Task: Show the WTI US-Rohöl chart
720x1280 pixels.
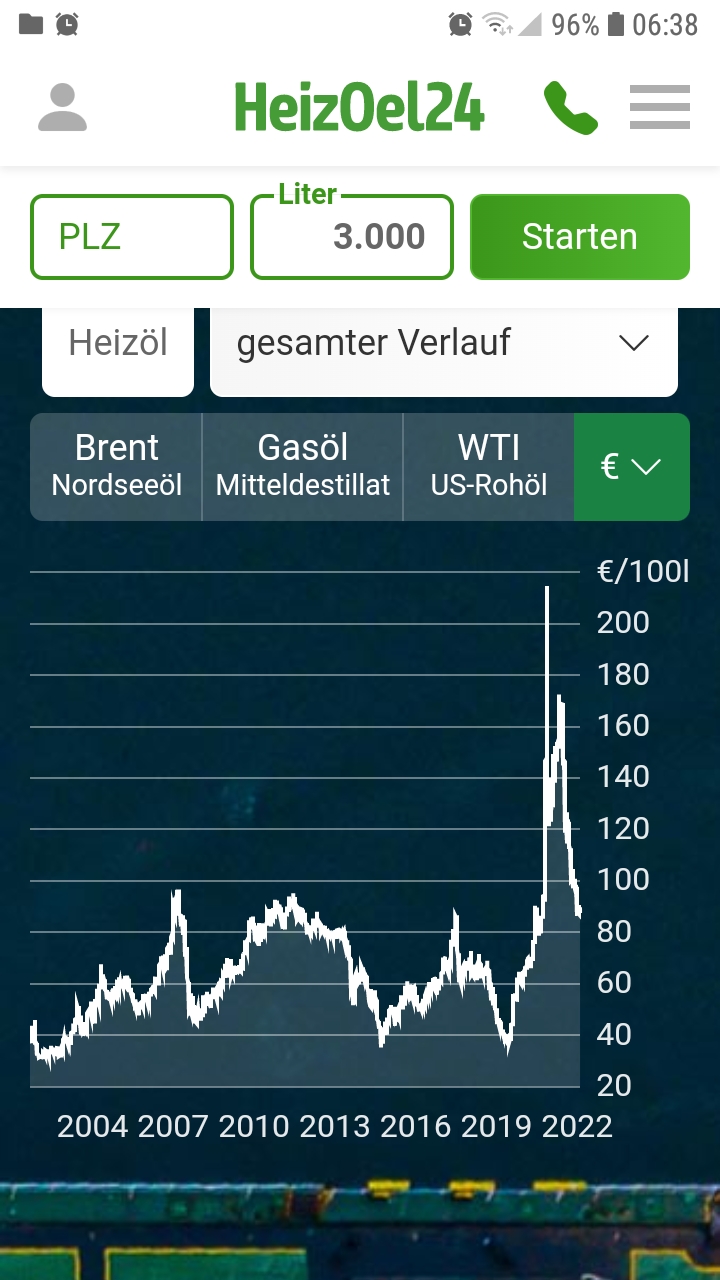Action: 489,466
